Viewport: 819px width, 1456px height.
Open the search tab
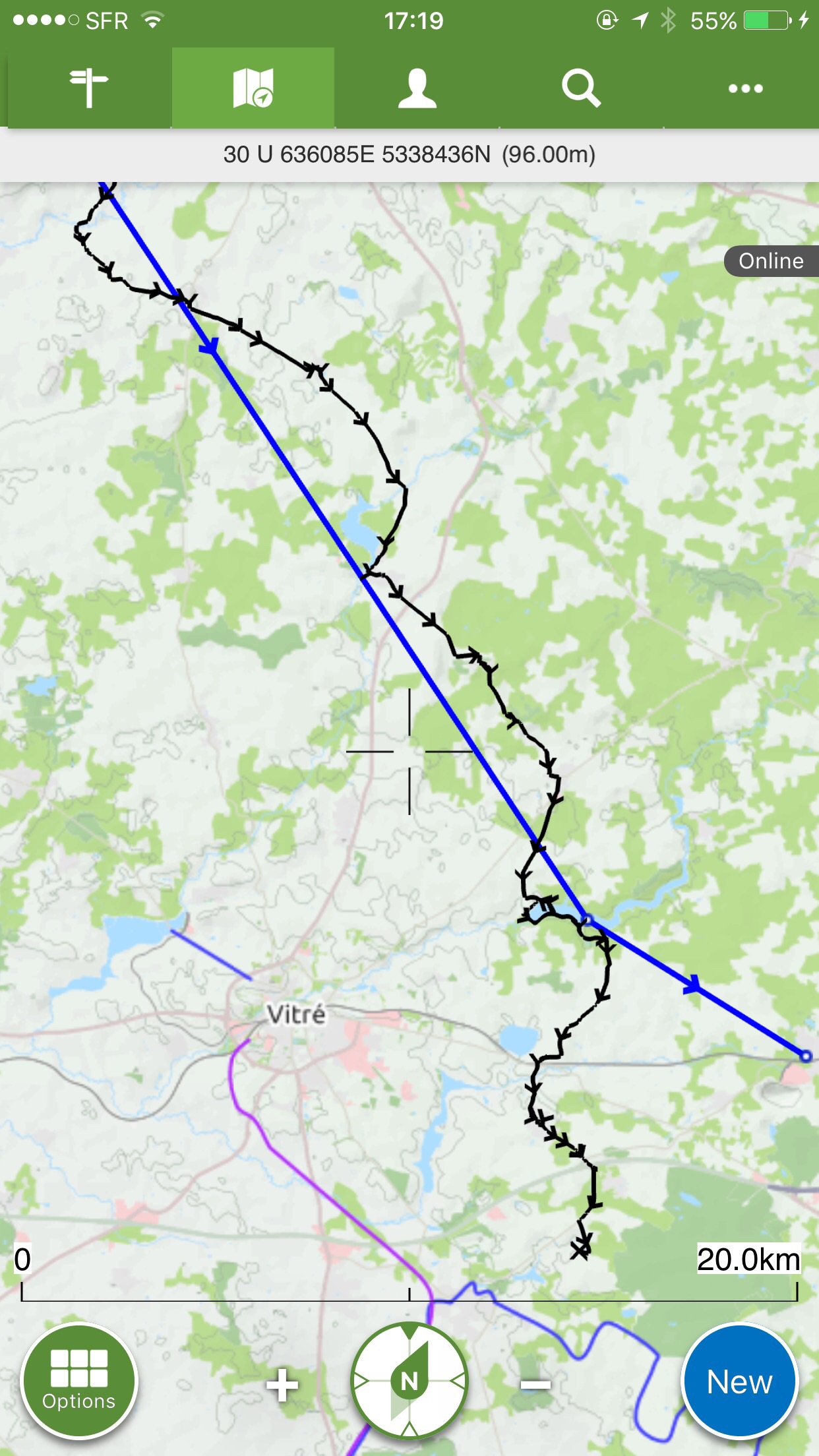(x=581, y=88)
